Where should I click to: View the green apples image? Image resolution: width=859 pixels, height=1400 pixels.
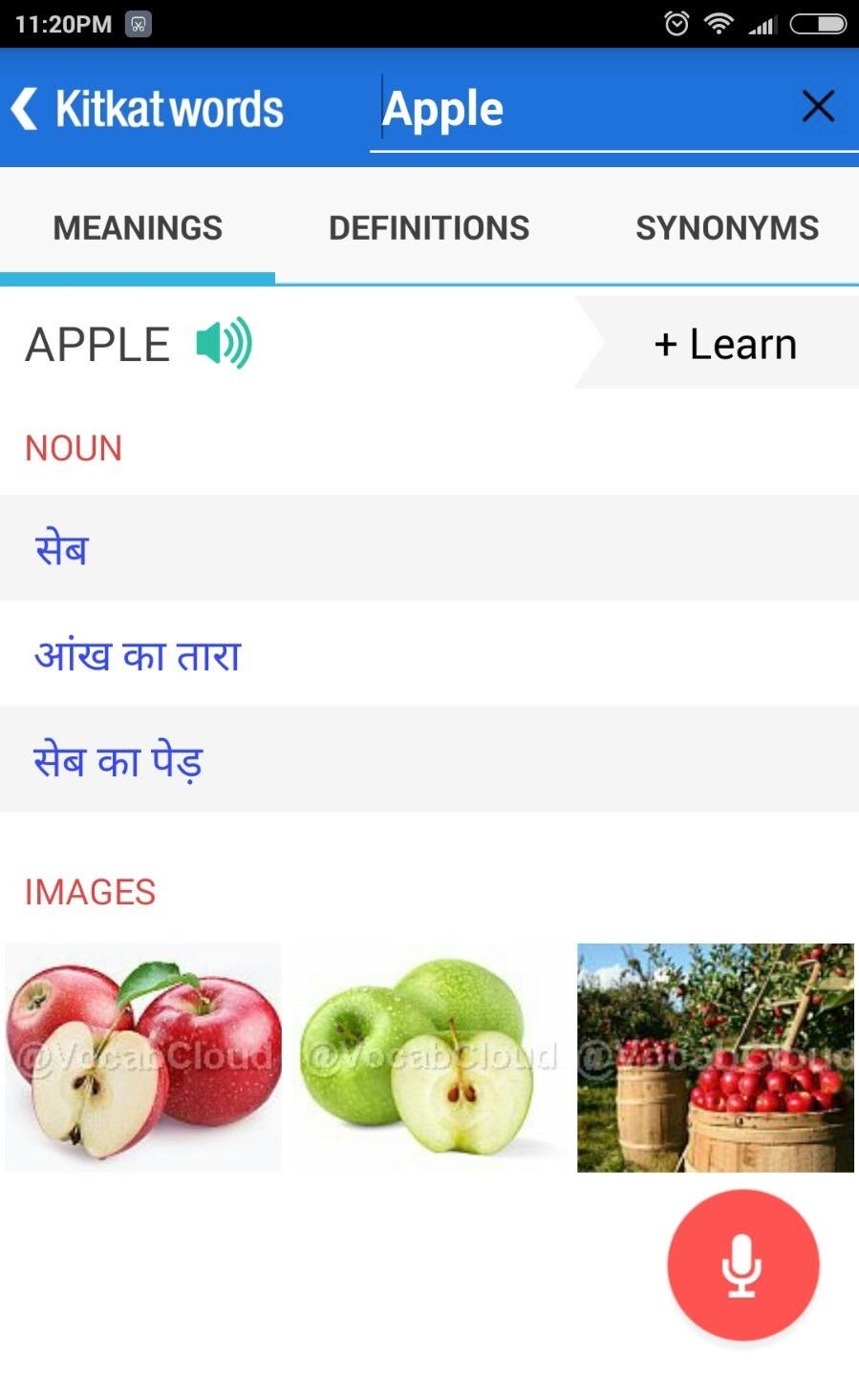pyautogui.click(x=429, y=1058)
